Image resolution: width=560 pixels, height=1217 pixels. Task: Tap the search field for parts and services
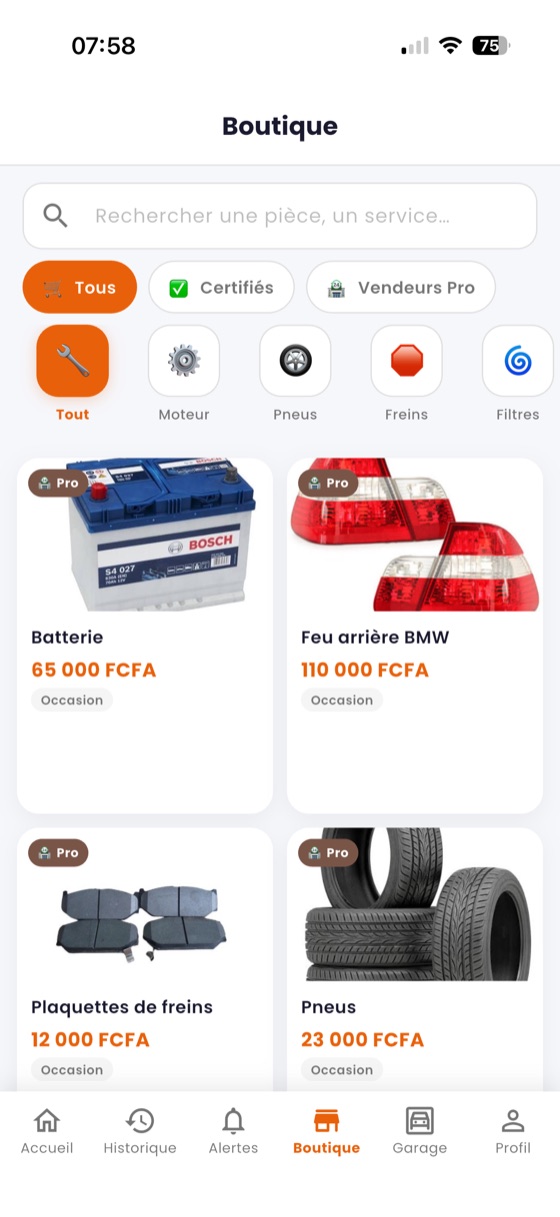tap(280, 216)
